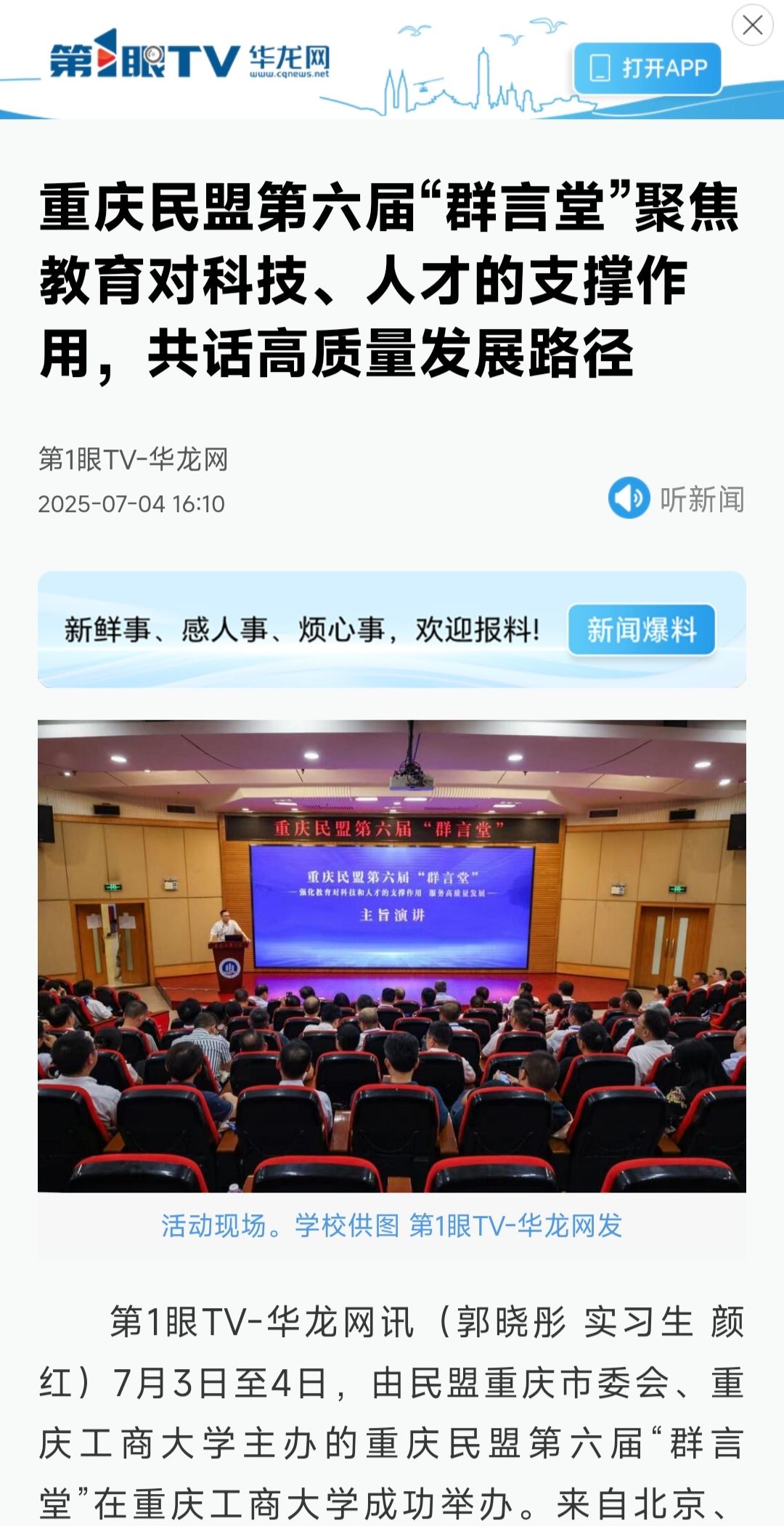Tap the 打开APP button
Viewport: 784px width, 1526px height.
648,68
